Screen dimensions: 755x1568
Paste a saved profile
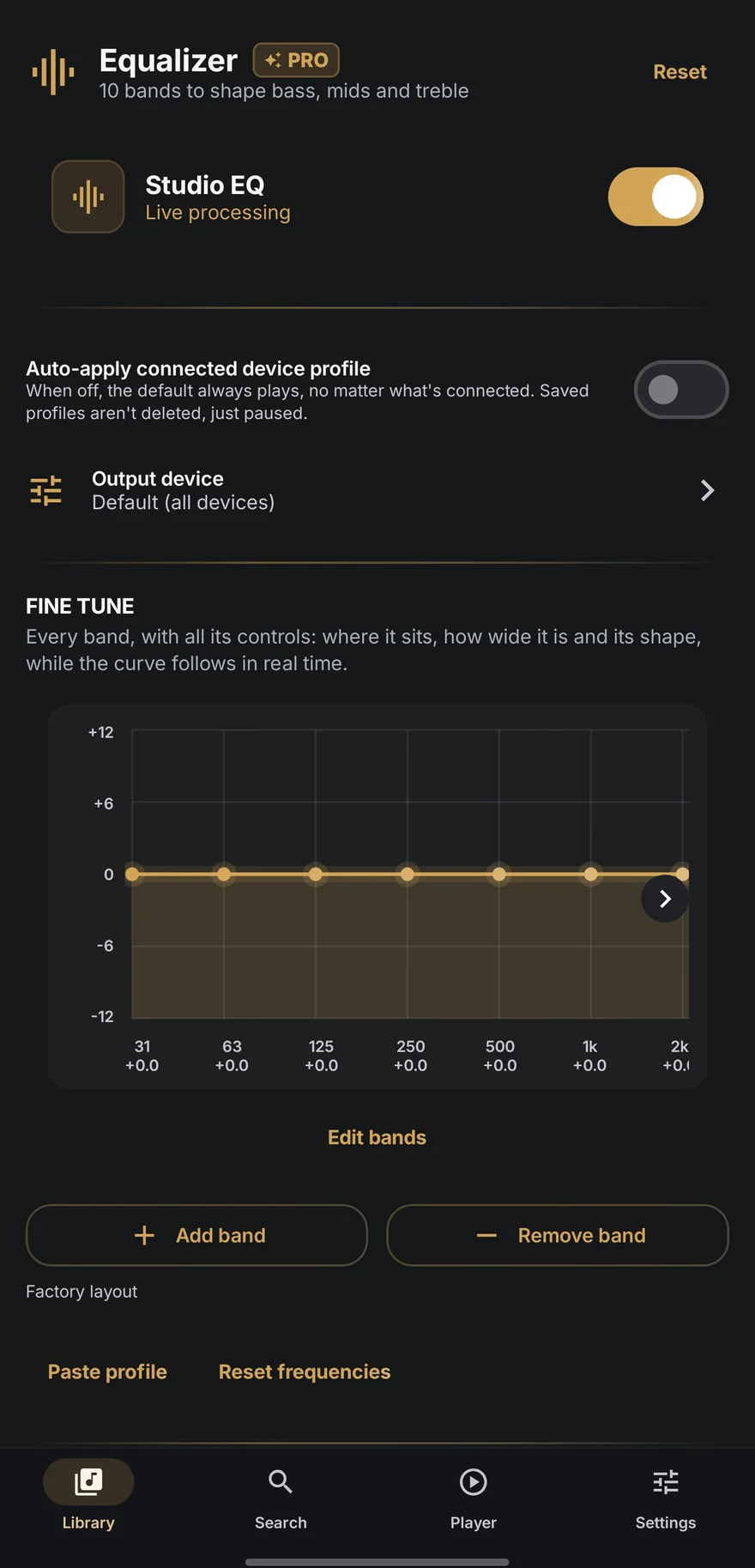coord(107,1371)
